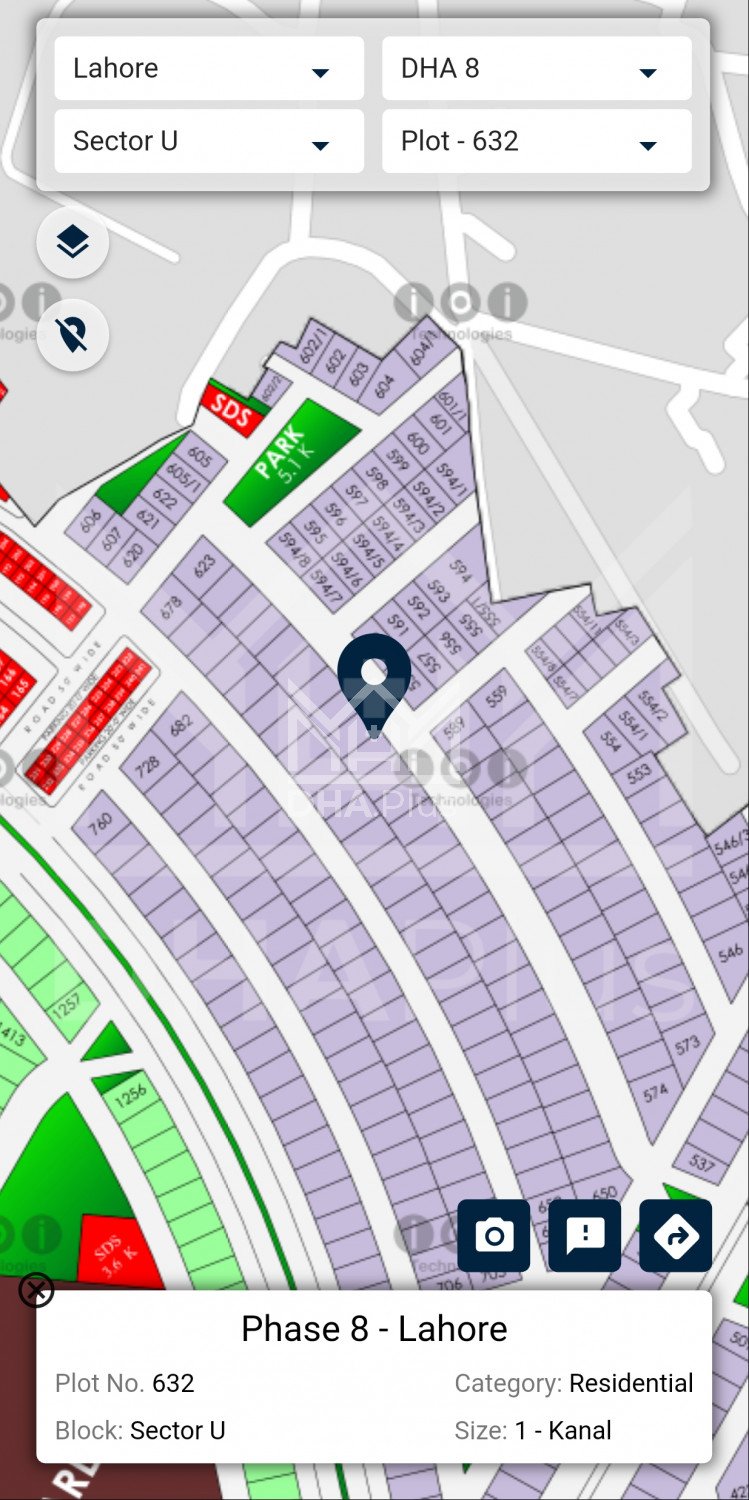Toggle the location pin off icon
749x1500 pixels.
[73, 335]
